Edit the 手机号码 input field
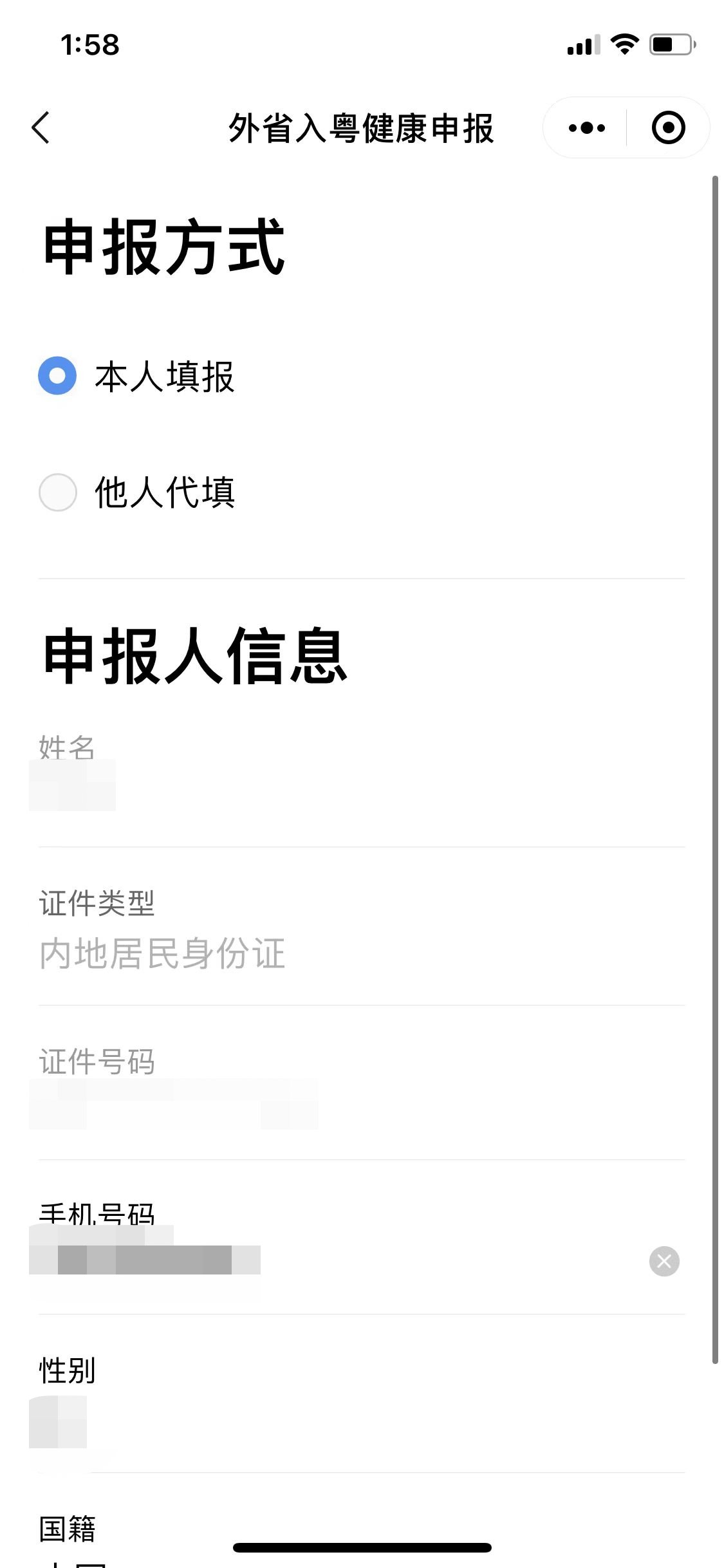The image size is (724, 1568). 322,1260
